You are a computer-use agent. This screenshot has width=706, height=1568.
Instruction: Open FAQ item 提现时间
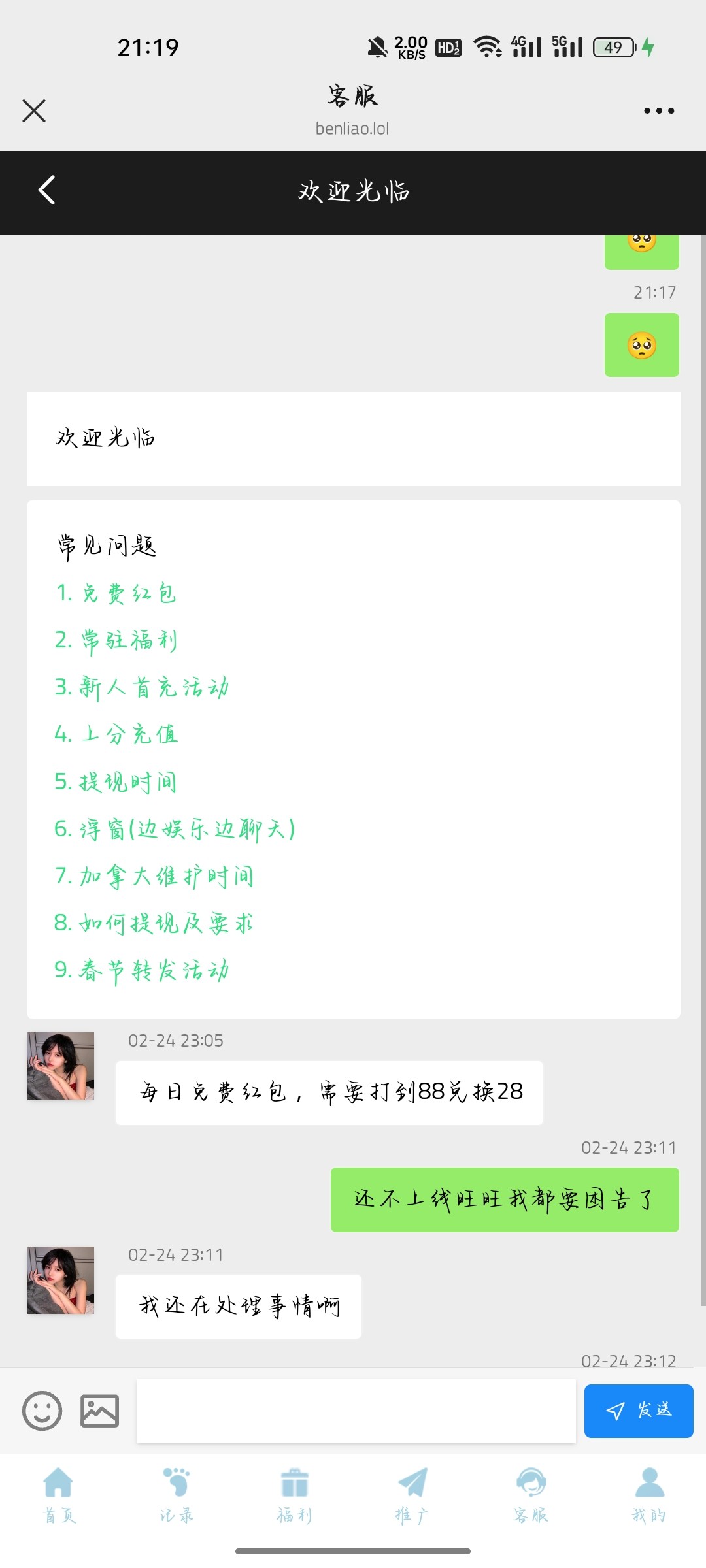point(116,781)
